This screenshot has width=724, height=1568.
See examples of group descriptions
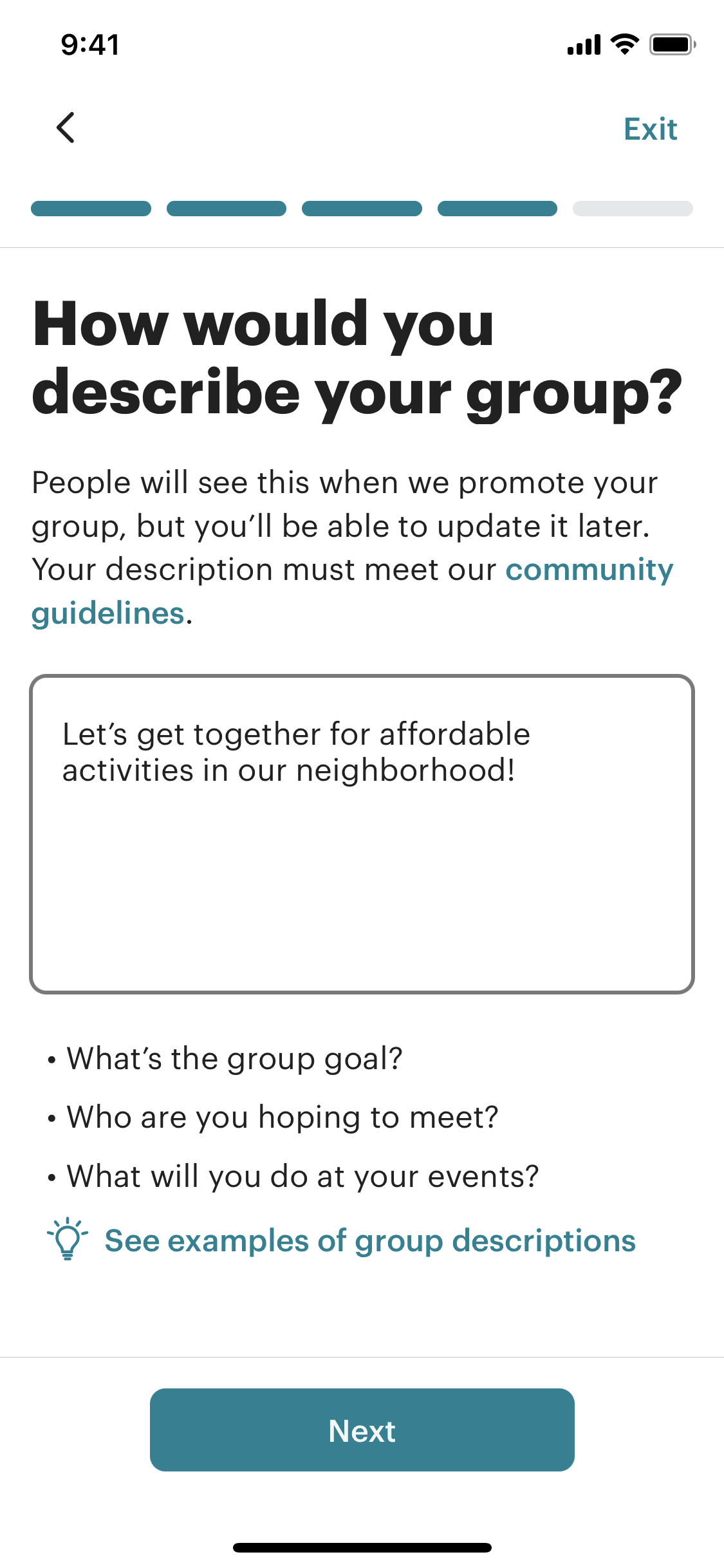(x=369, y=1240)
